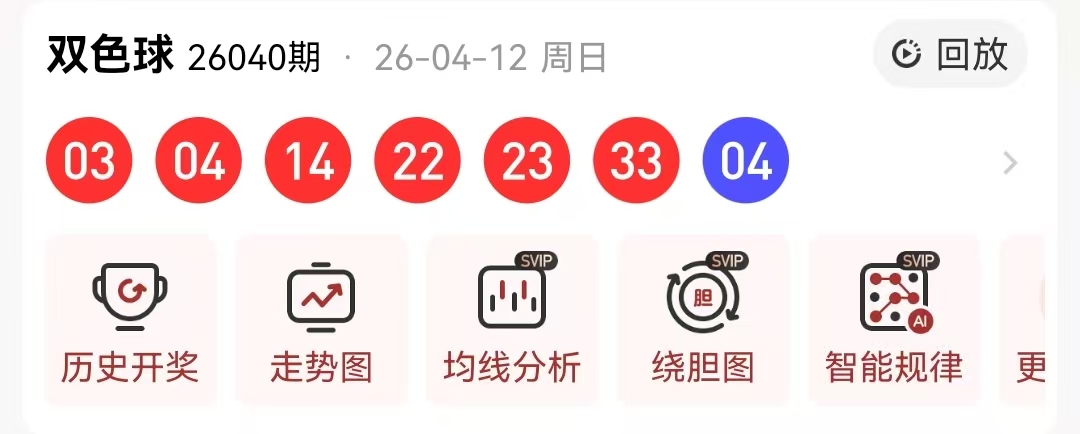The image size is (1080, 434).
Task: Tap the 回放 replay button
Action: click(951, 54)
